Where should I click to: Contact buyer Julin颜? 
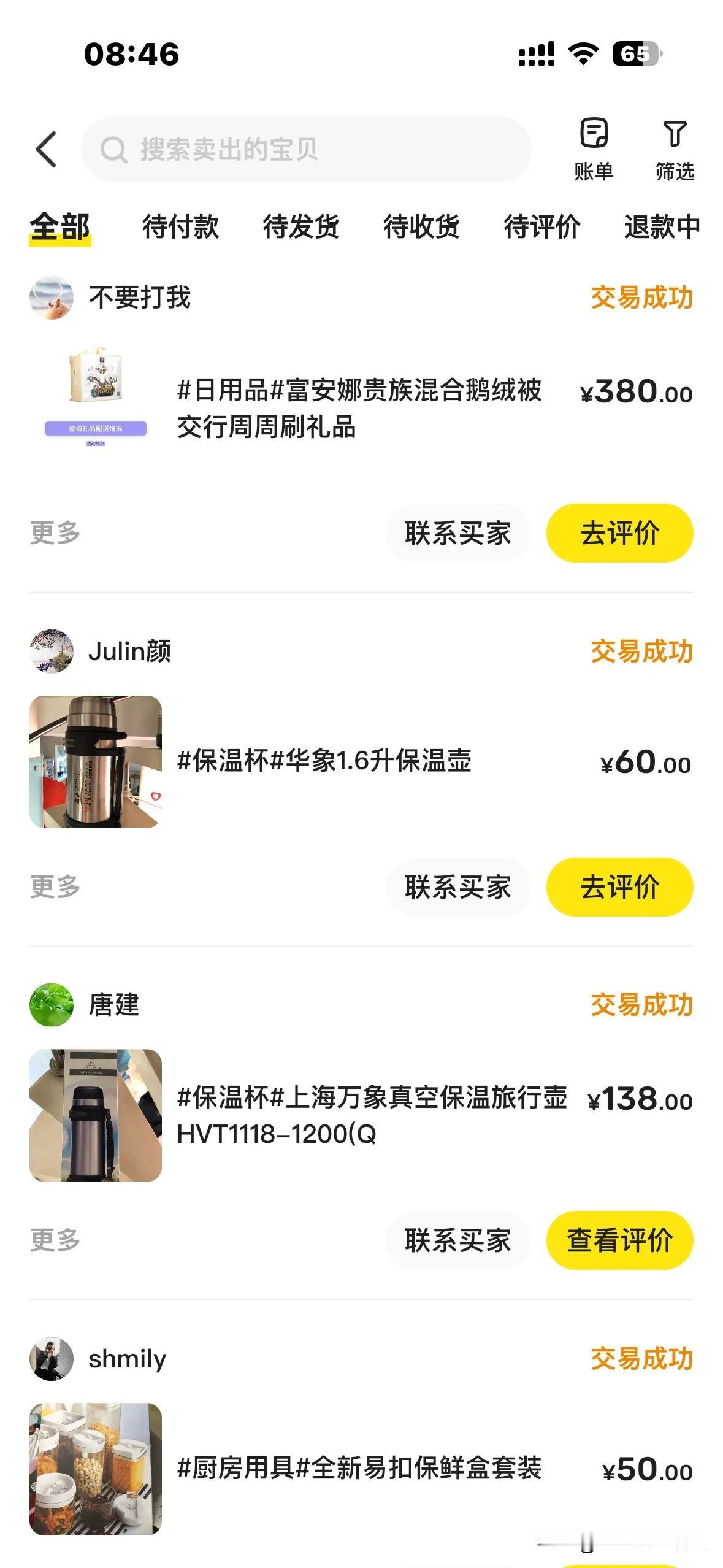coord(457,887)
